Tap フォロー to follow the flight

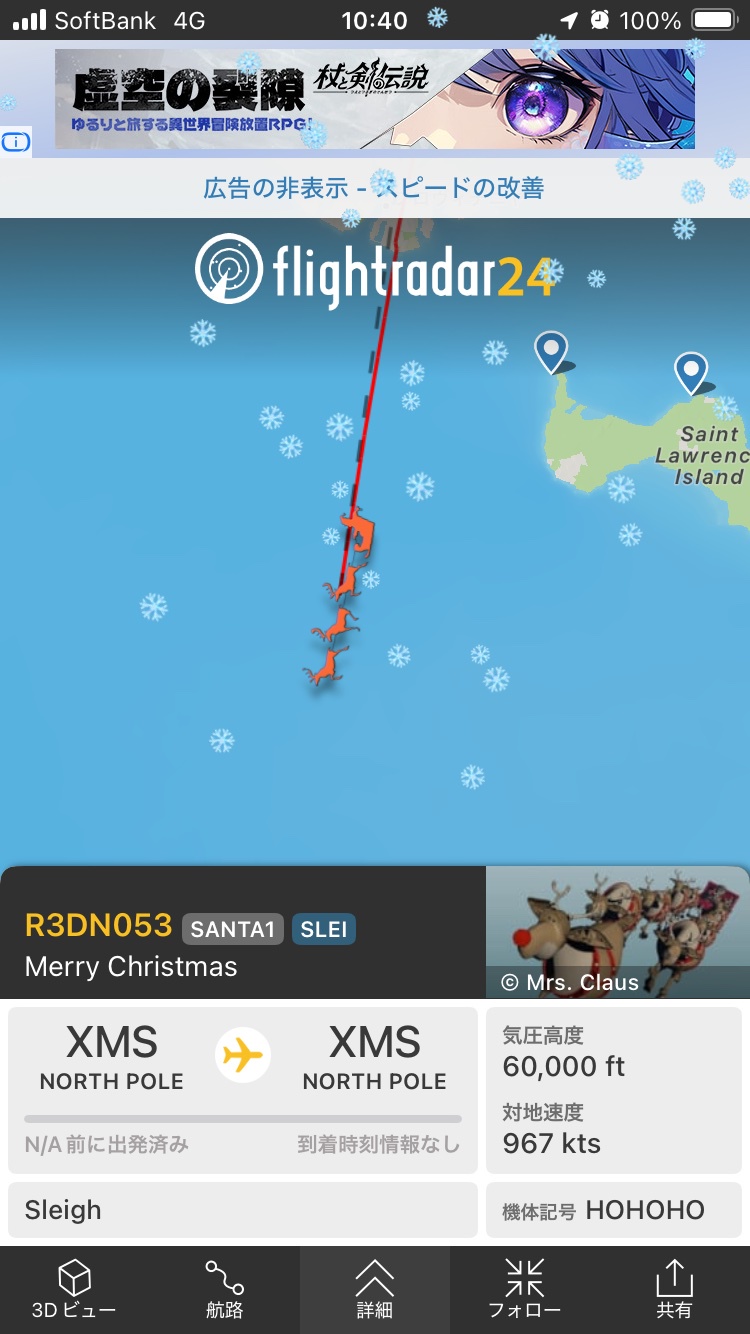click(x=524, y=1289)
